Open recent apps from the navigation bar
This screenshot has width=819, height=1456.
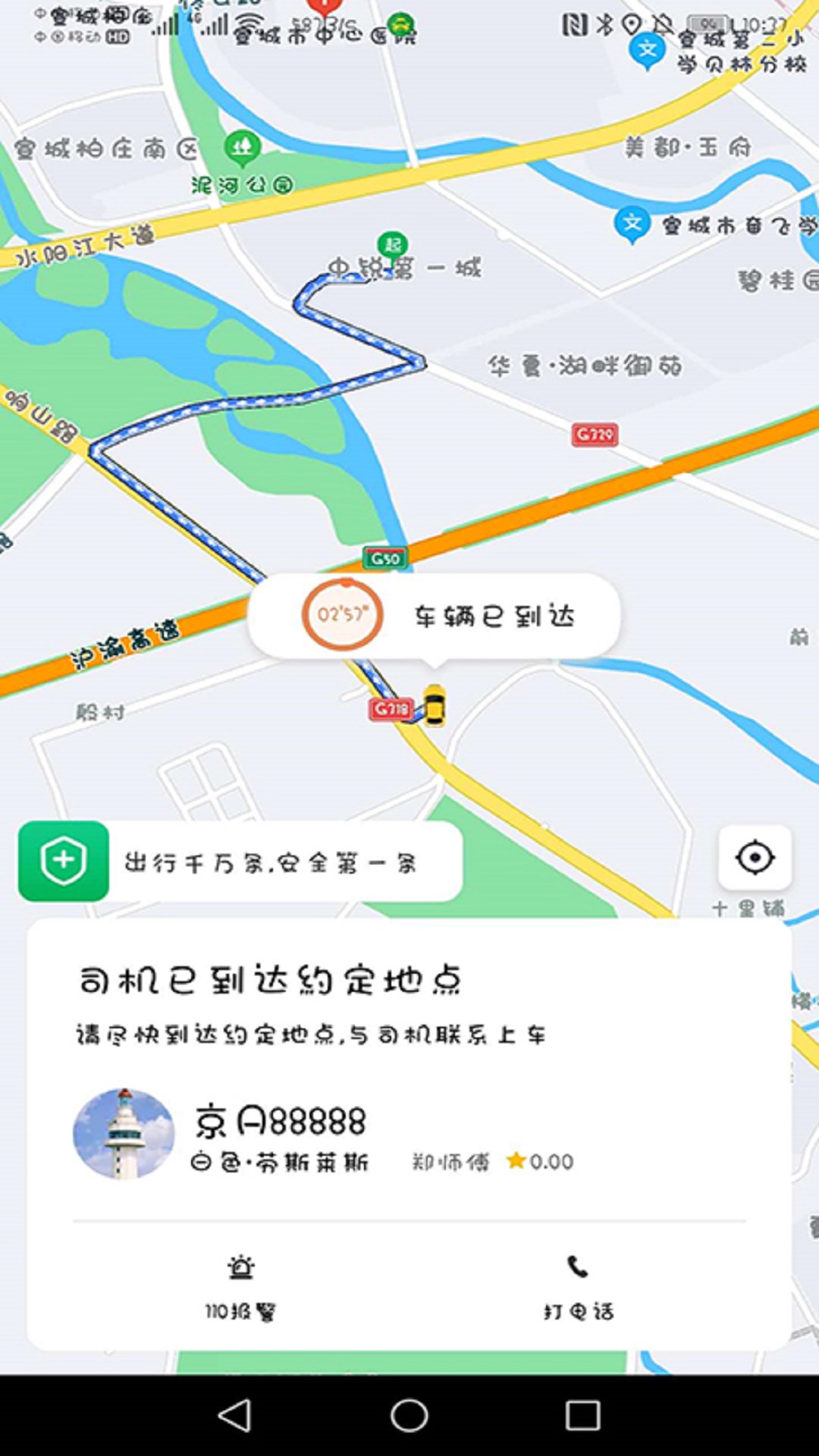click(582, 1415)
